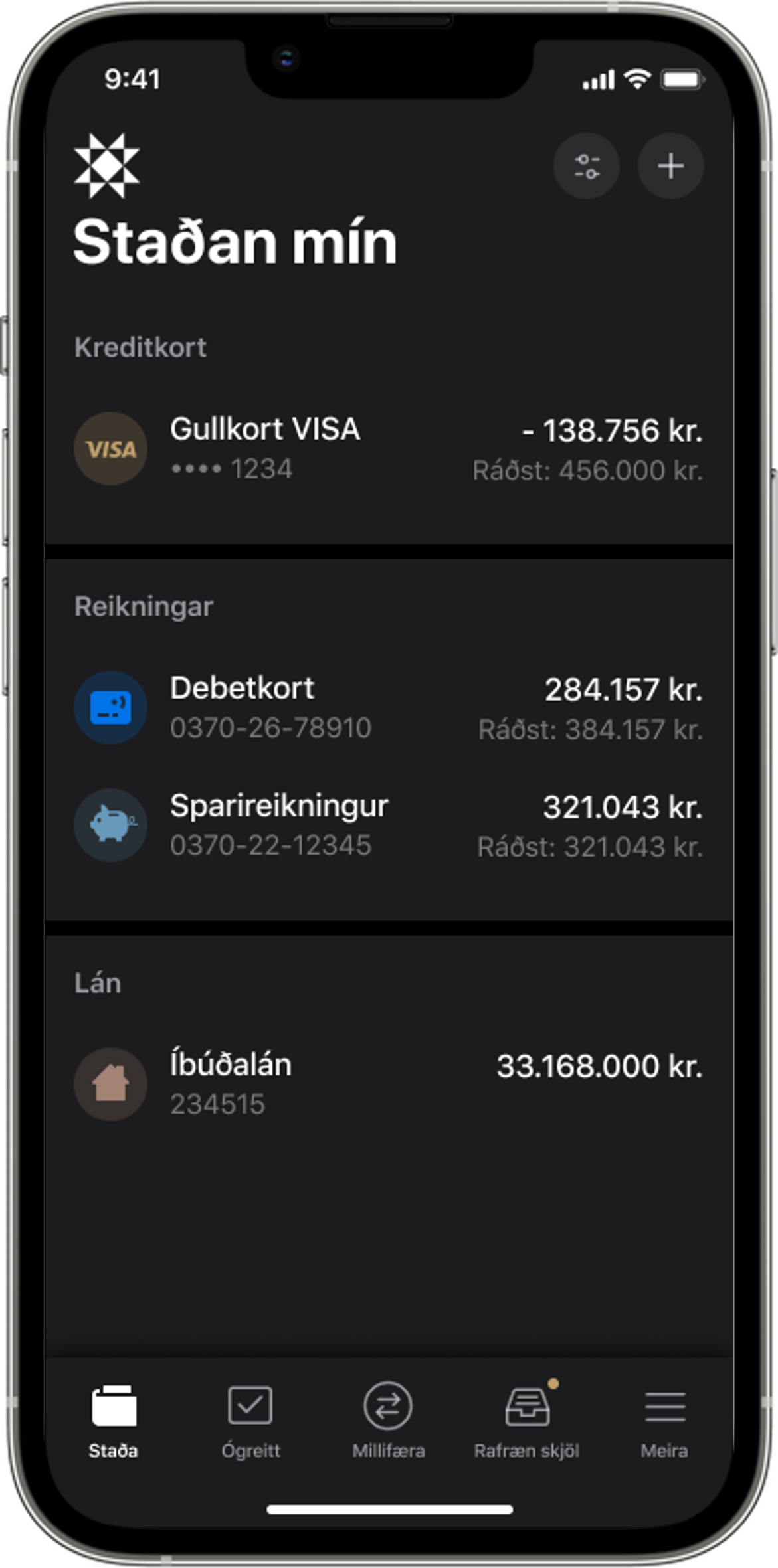778x1568 pixels.
Task: Go to the Millifæra transfer tab
Action: coord(389,1421)
